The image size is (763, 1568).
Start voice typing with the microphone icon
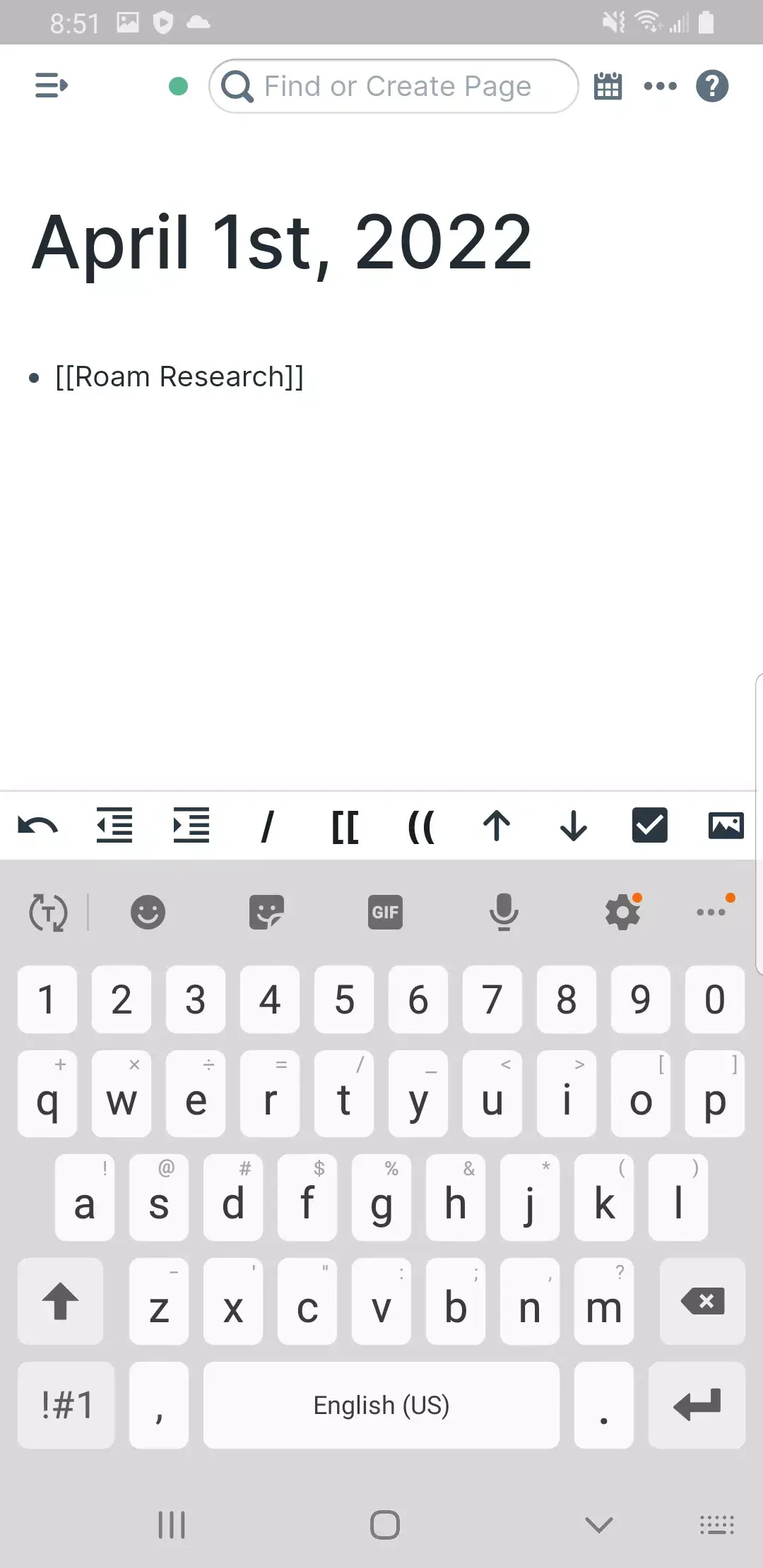[x=504, y=912]
